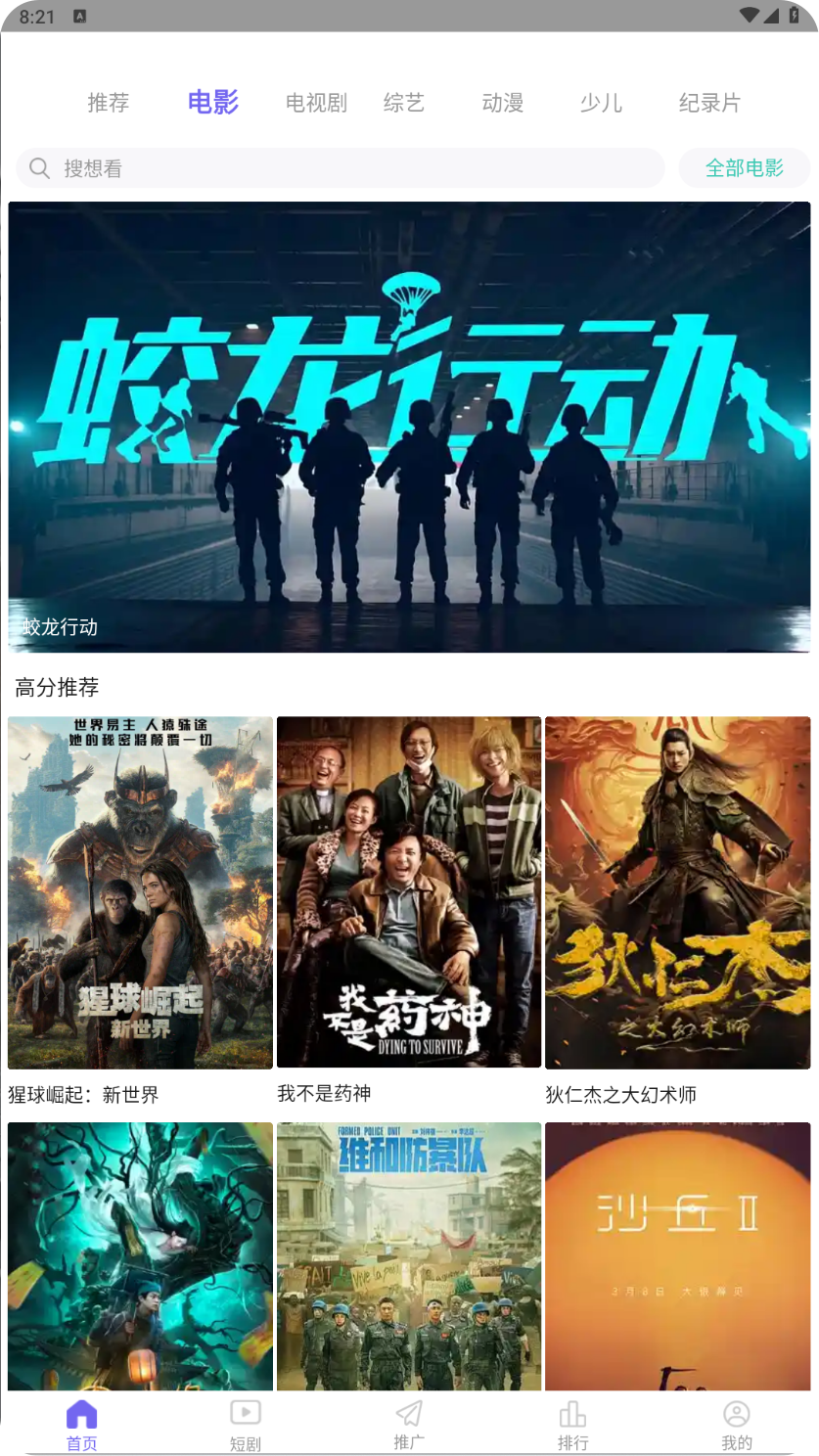Open the 综艺 tab
Viewport: 819px width, 1456px height.
coord(404,103)
